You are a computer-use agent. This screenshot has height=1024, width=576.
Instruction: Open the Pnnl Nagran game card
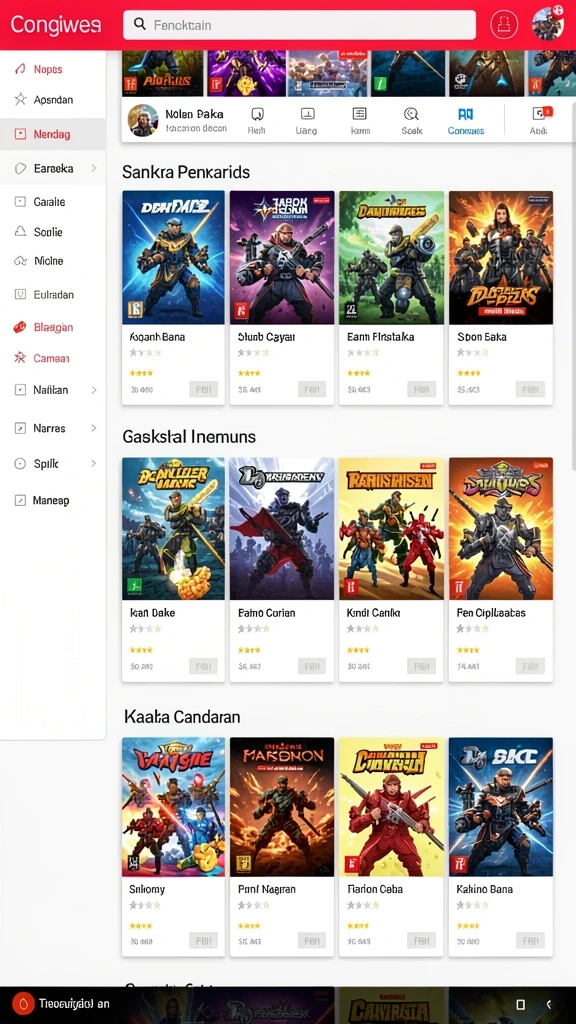282,847
